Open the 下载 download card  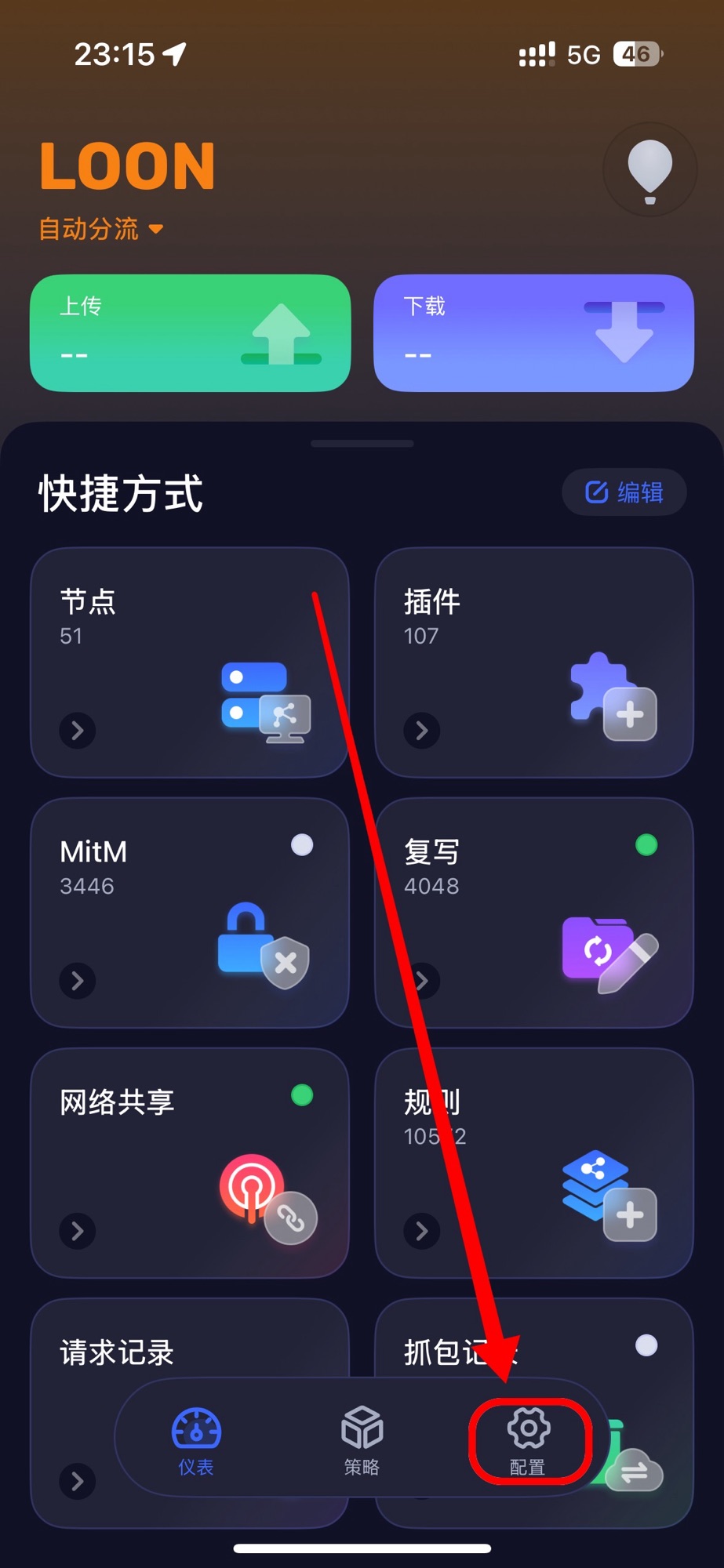(x=533, y=333)
